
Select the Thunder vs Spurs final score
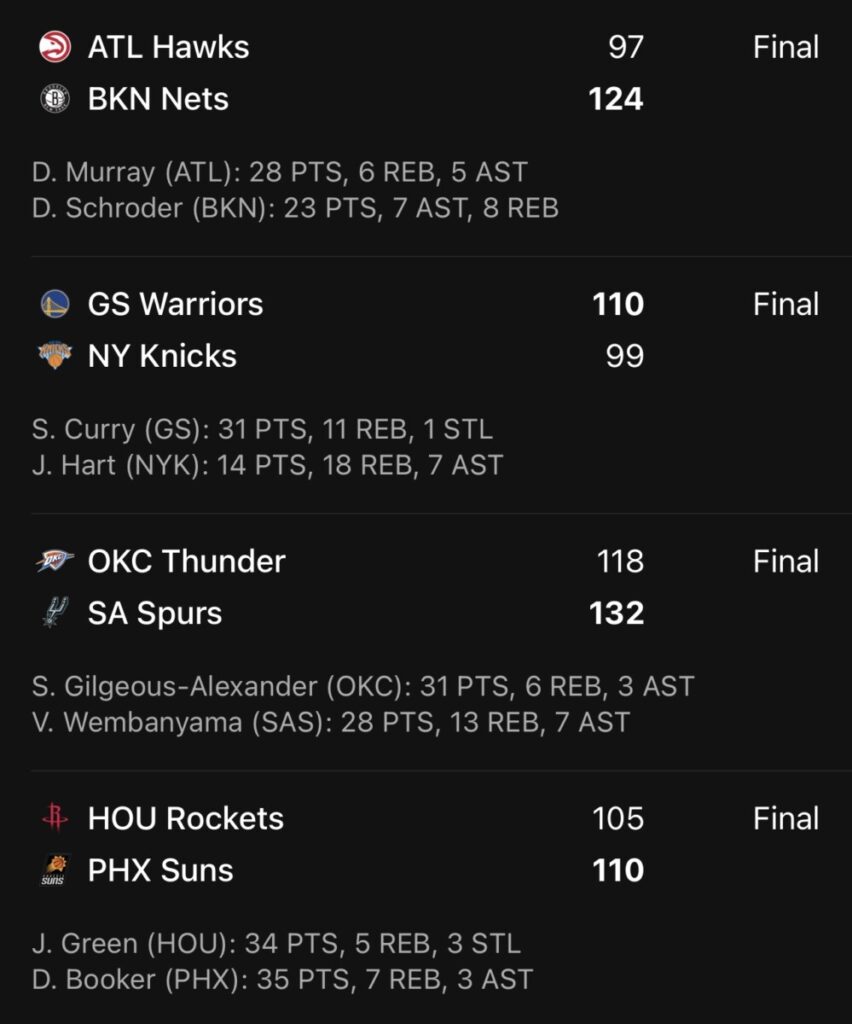click(x=617, y=587)
